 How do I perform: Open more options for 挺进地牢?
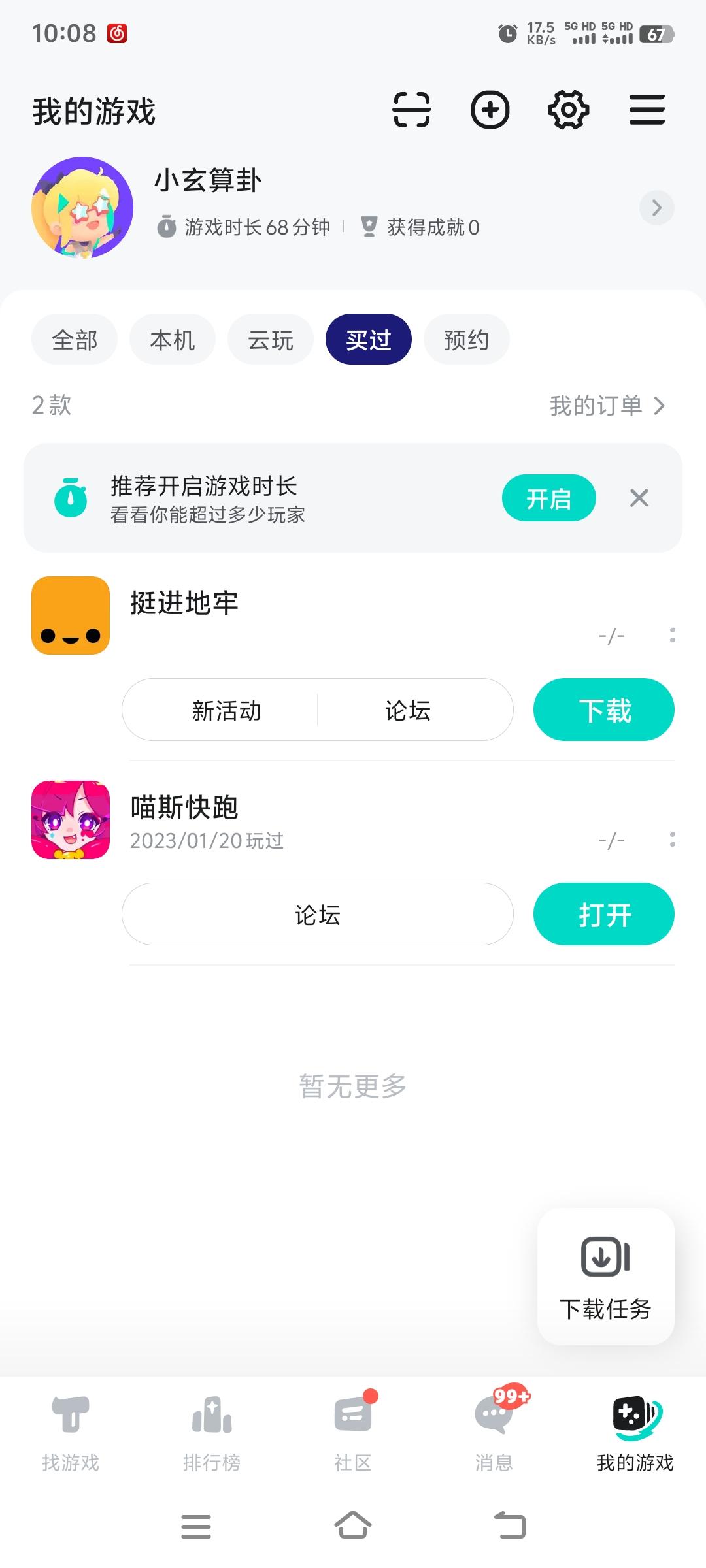[672, 635]
